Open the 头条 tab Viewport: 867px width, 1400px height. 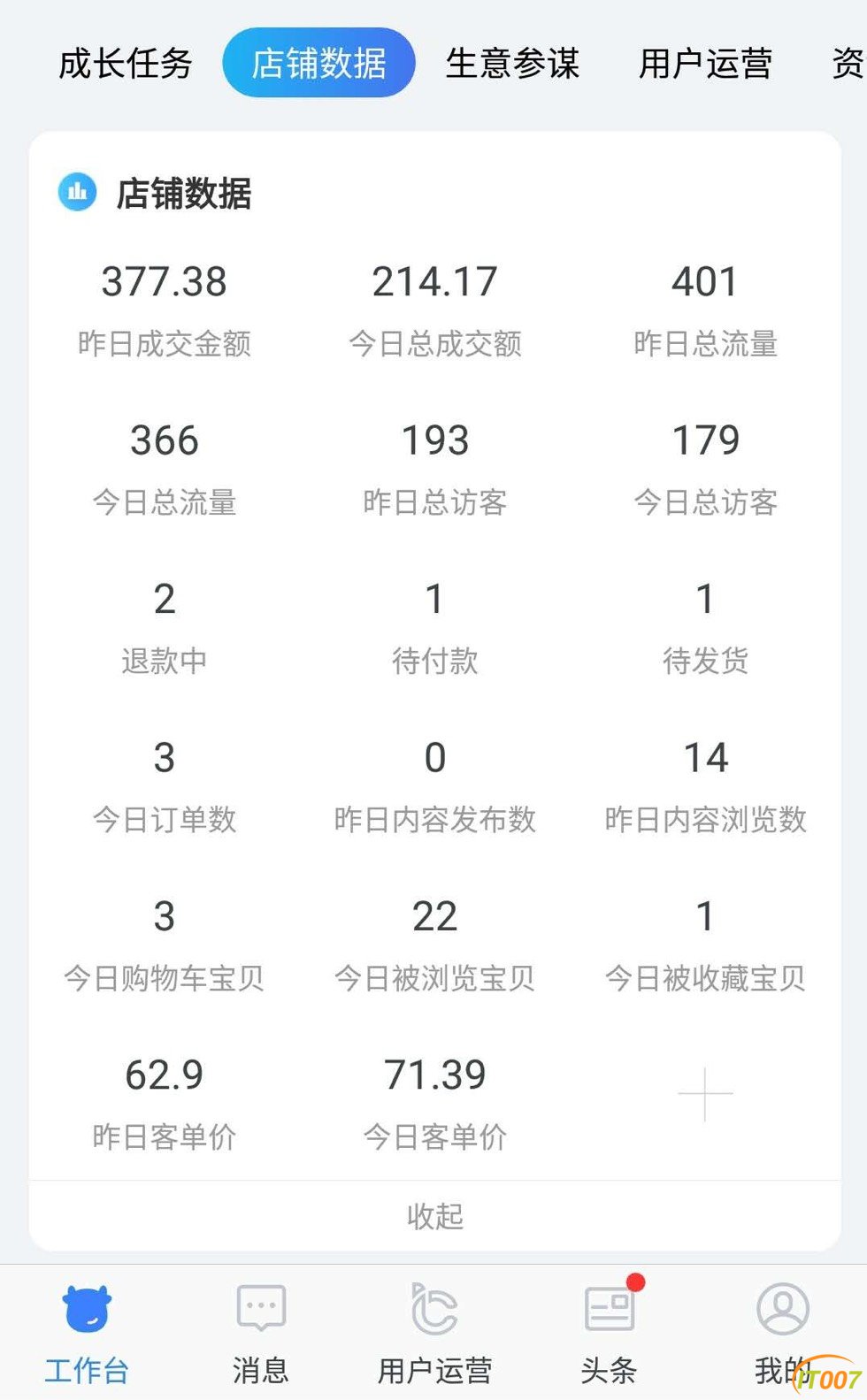[x=609, y=1331]
